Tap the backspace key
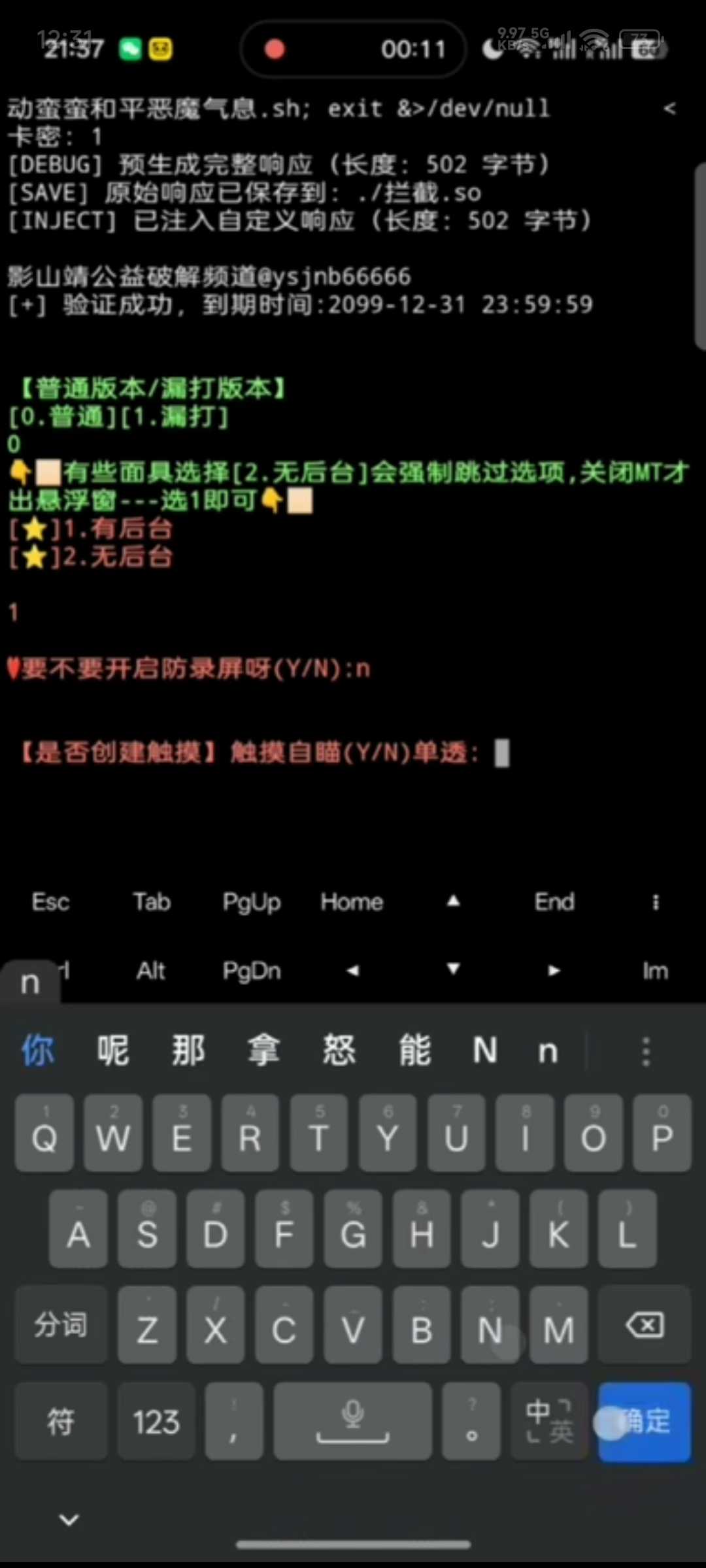The width and height of the screenshot is (706, 1568). [645, 1326]
